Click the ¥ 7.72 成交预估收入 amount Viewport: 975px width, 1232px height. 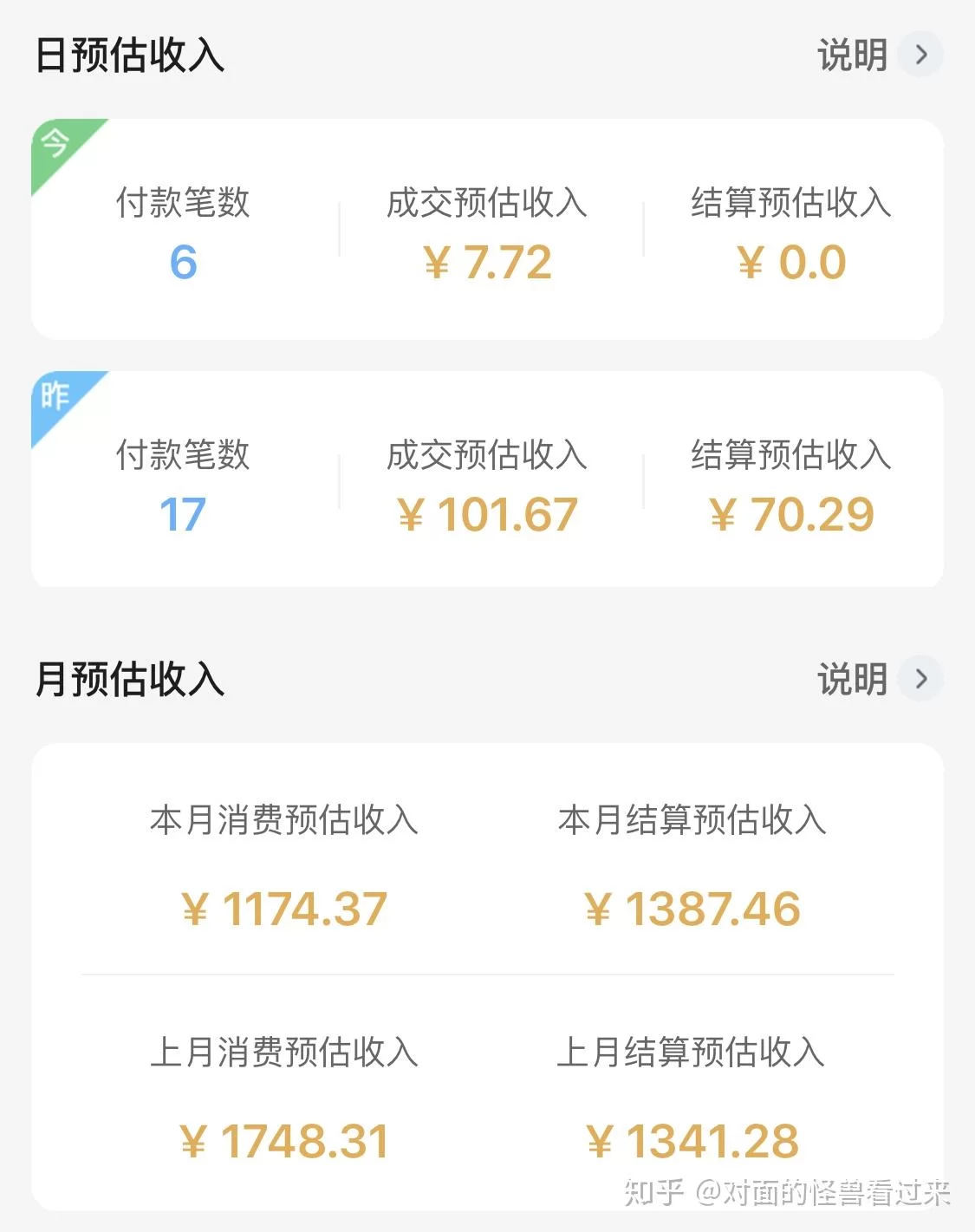coord(488,262)
